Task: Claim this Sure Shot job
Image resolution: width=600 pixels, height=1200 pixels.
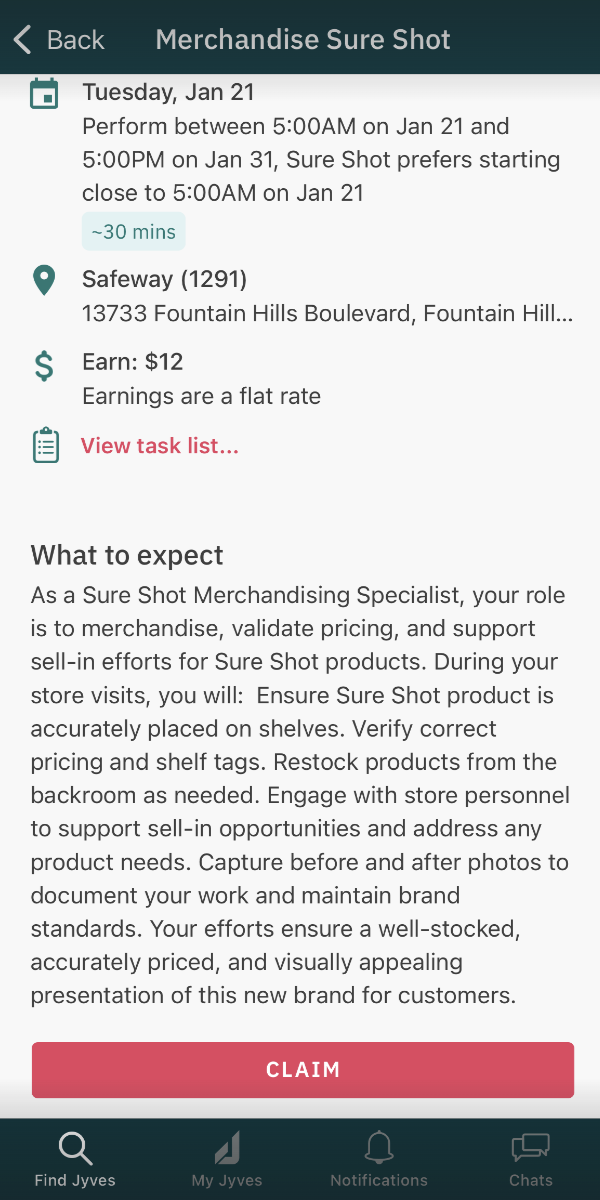Action: tap(303, 1070)
